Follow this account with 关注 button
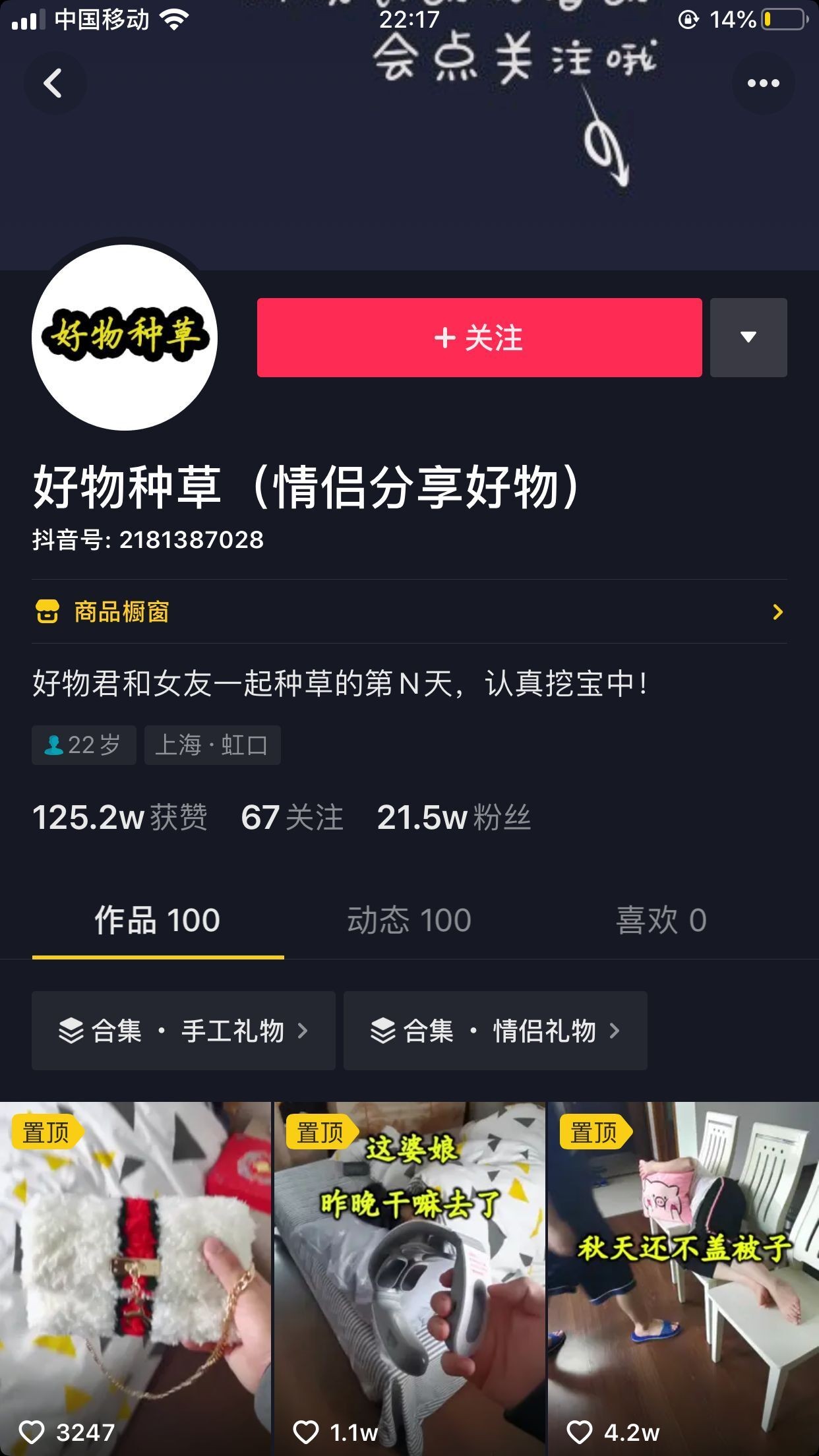 [x=479, y=338]
